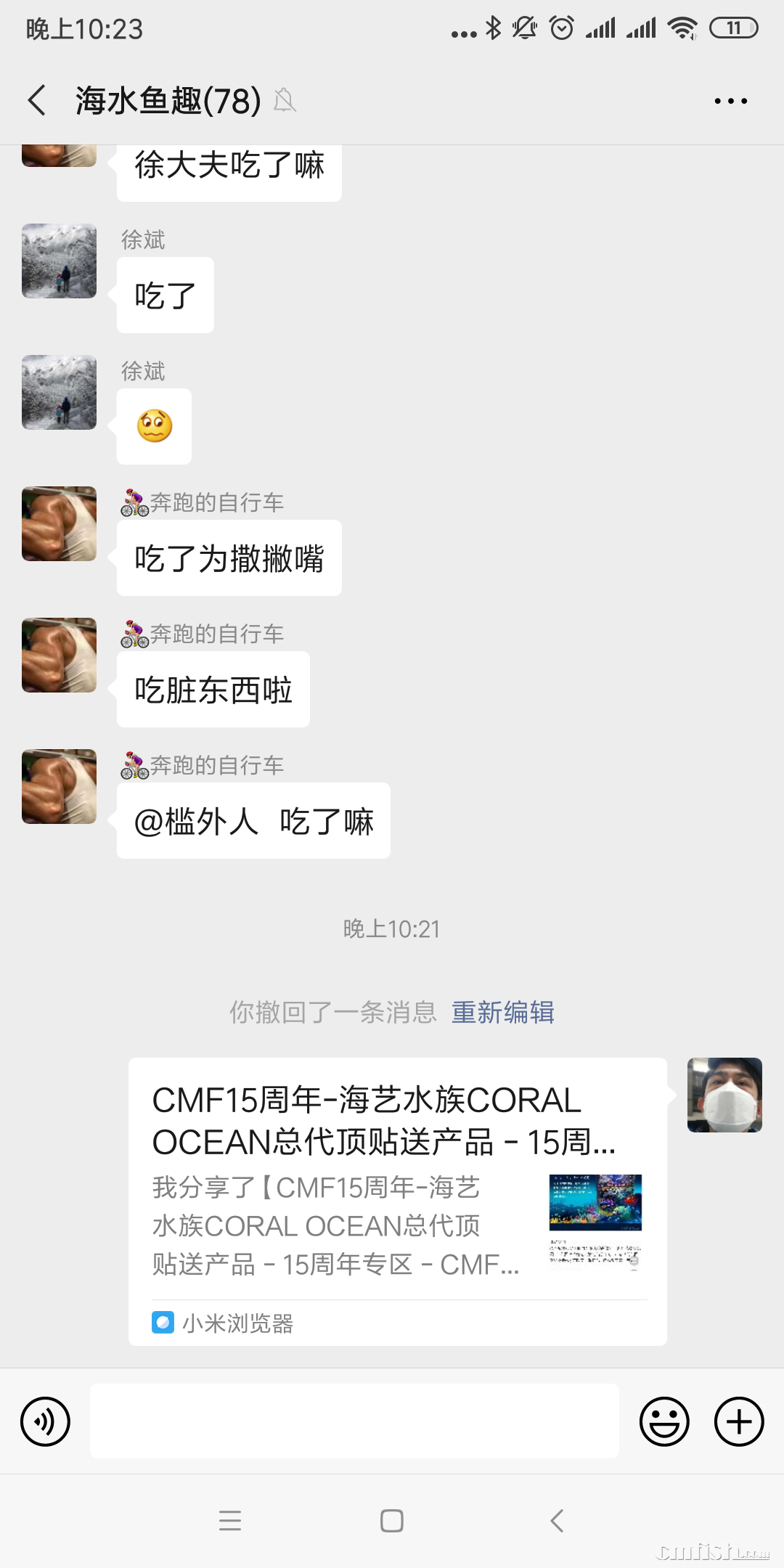Tap my own avatar beside the shared link

pyautogui.click(x=724, y=1095)
